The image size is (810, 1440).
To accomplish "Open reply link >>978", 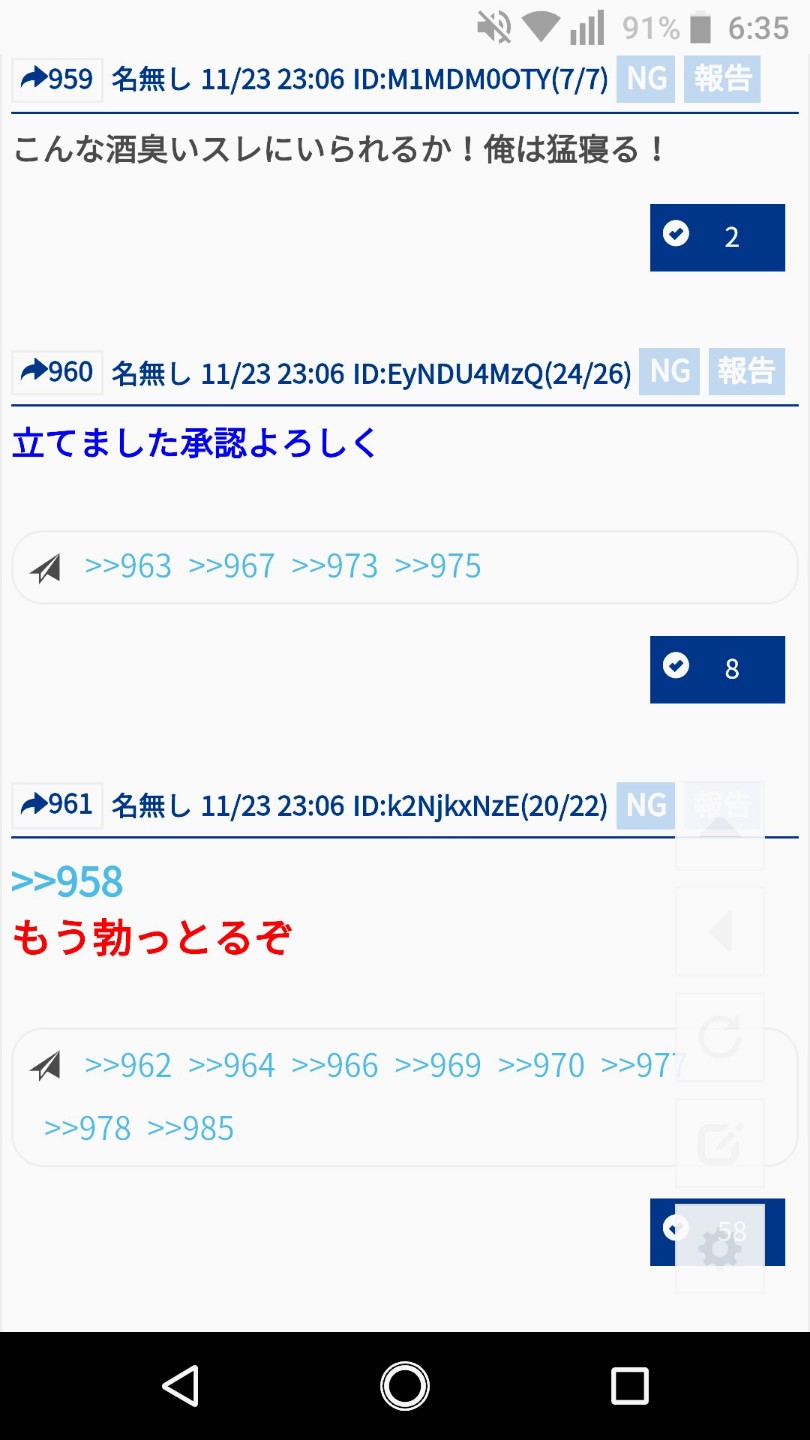I will [x=88, y=1128].
